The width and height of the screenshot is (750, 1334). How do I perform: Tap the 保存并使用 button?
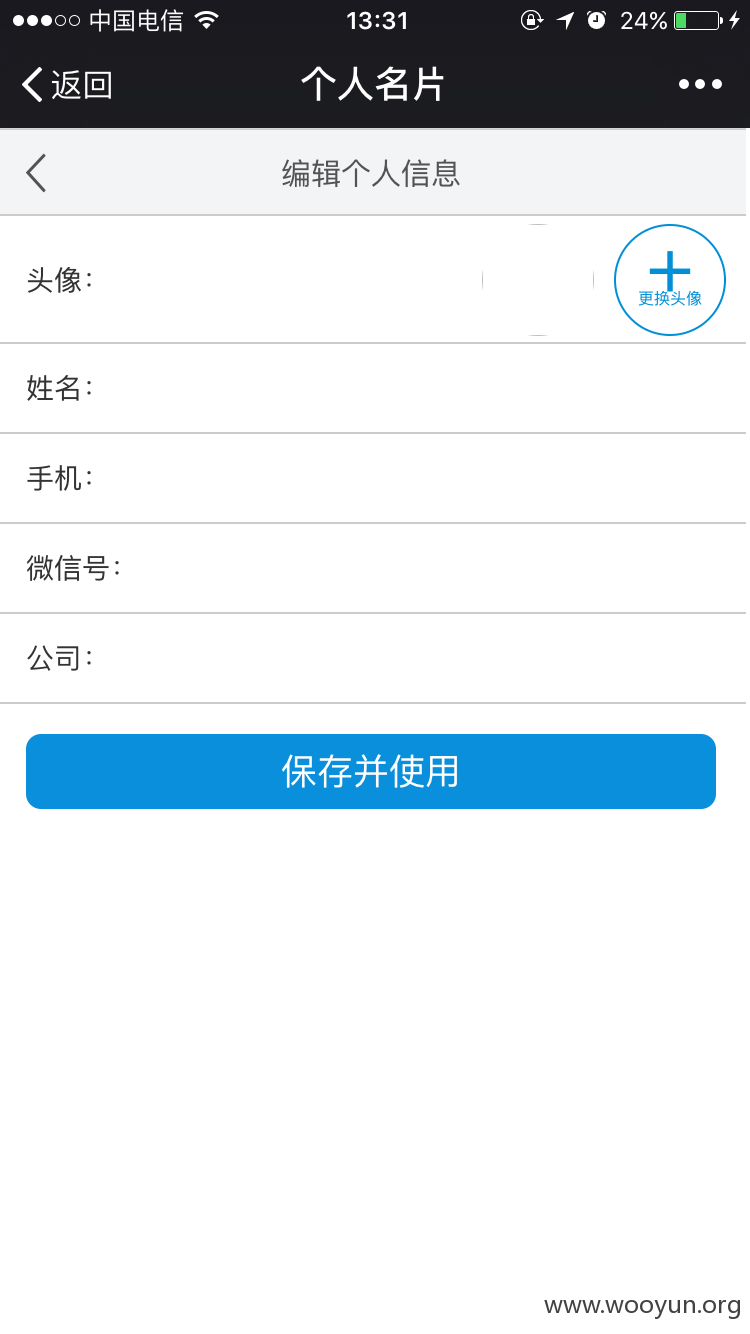point(371,772)
